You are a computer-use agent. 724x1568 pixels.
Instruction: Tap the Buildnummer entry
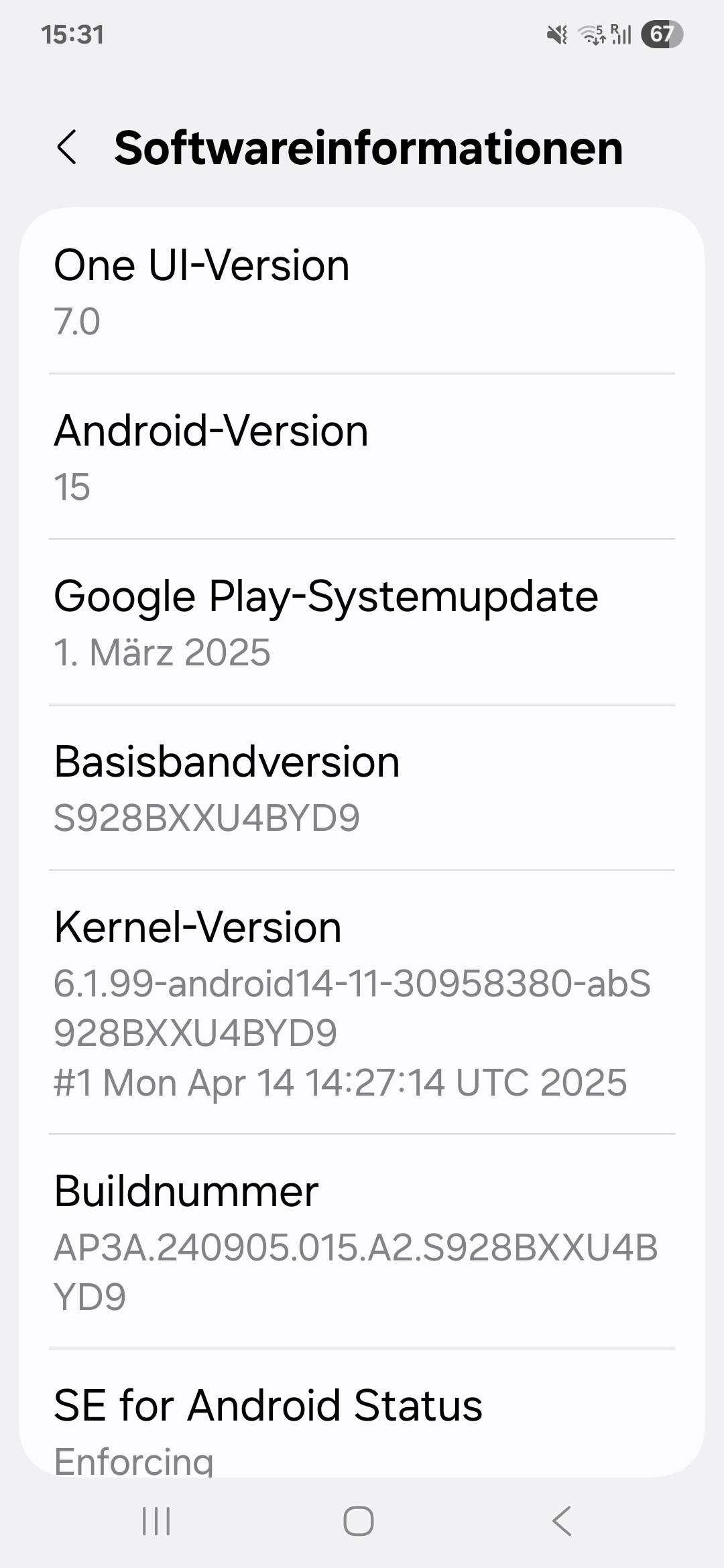362,1242
